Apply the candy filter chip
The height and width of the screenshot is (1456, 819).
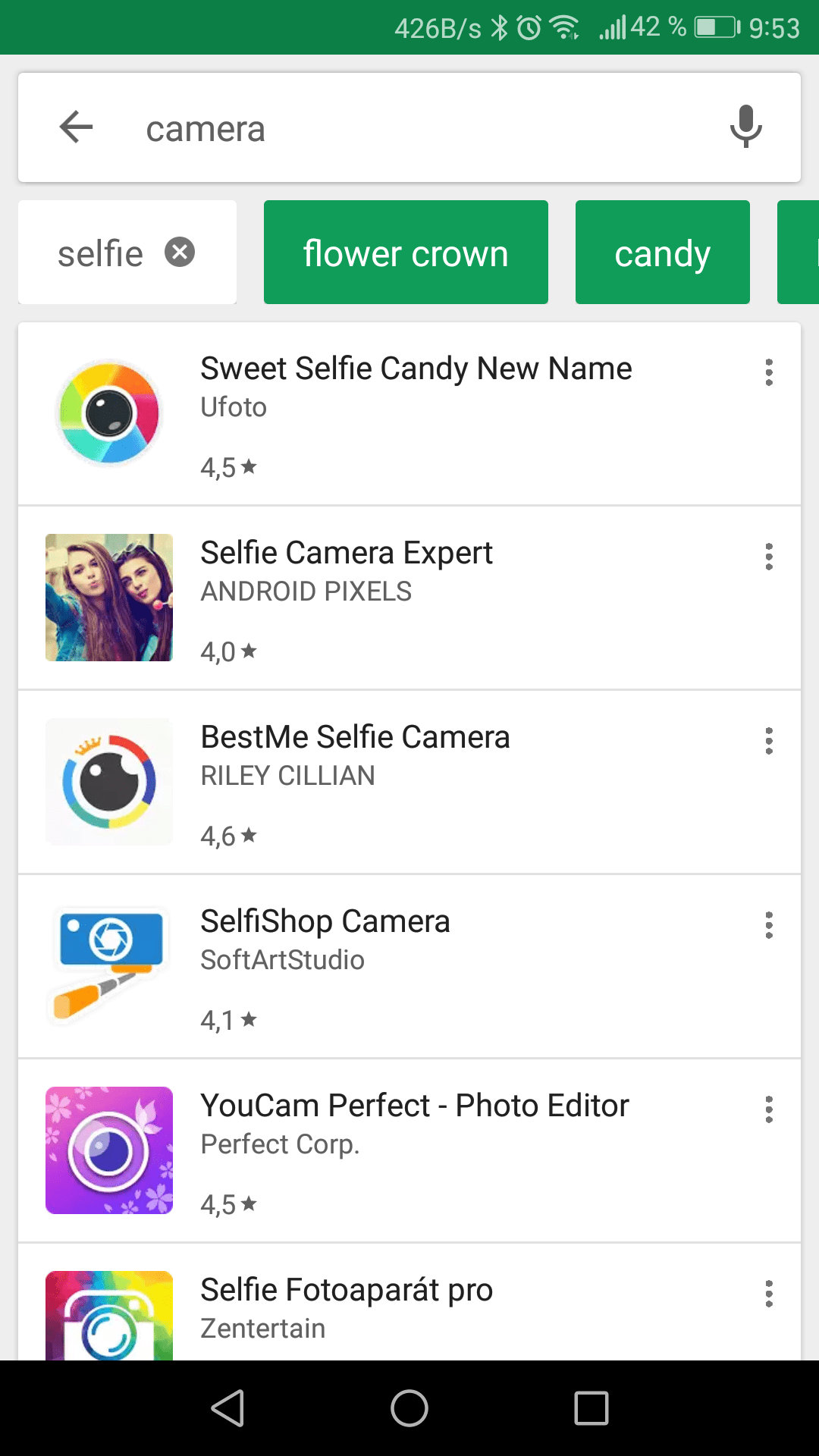click(663, 253)
